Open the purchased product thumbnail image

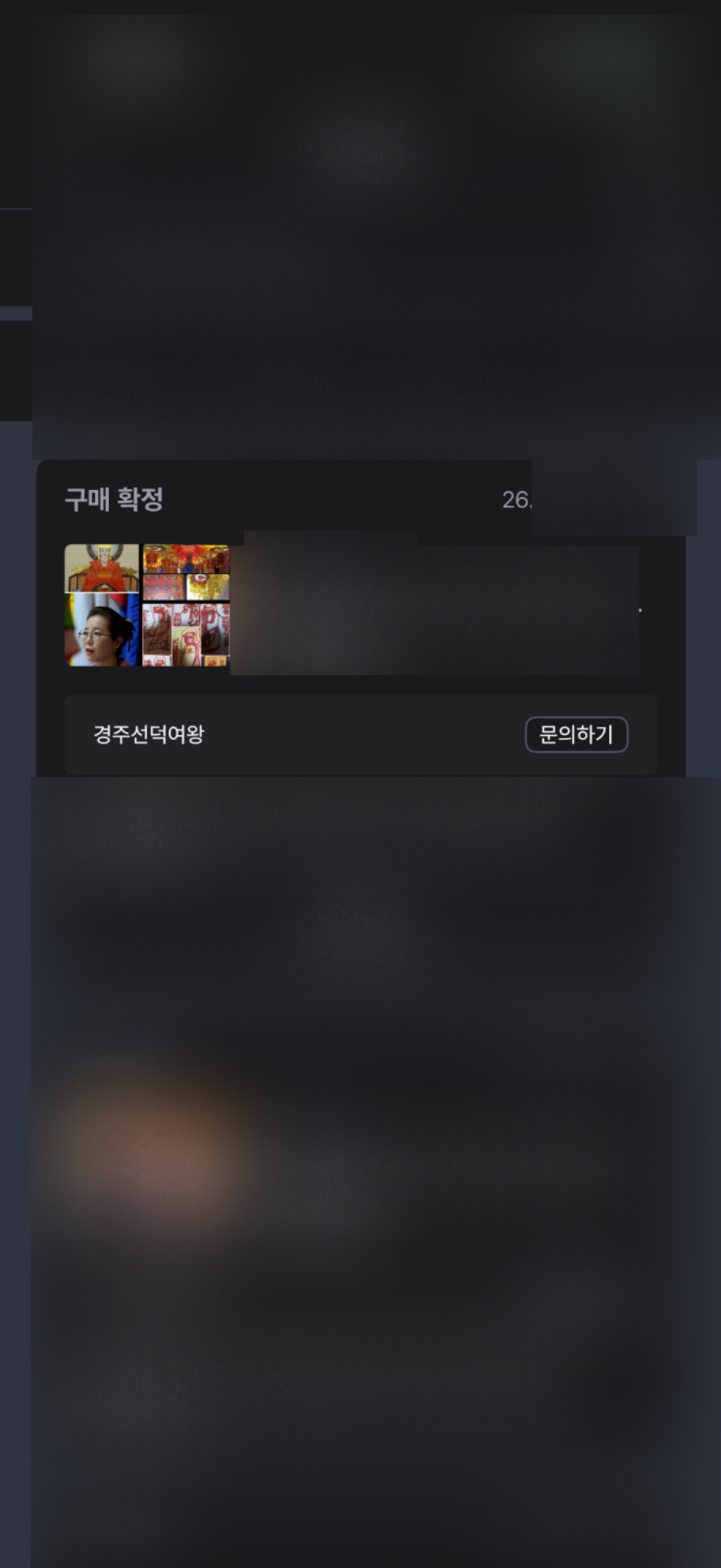[147, 605]
